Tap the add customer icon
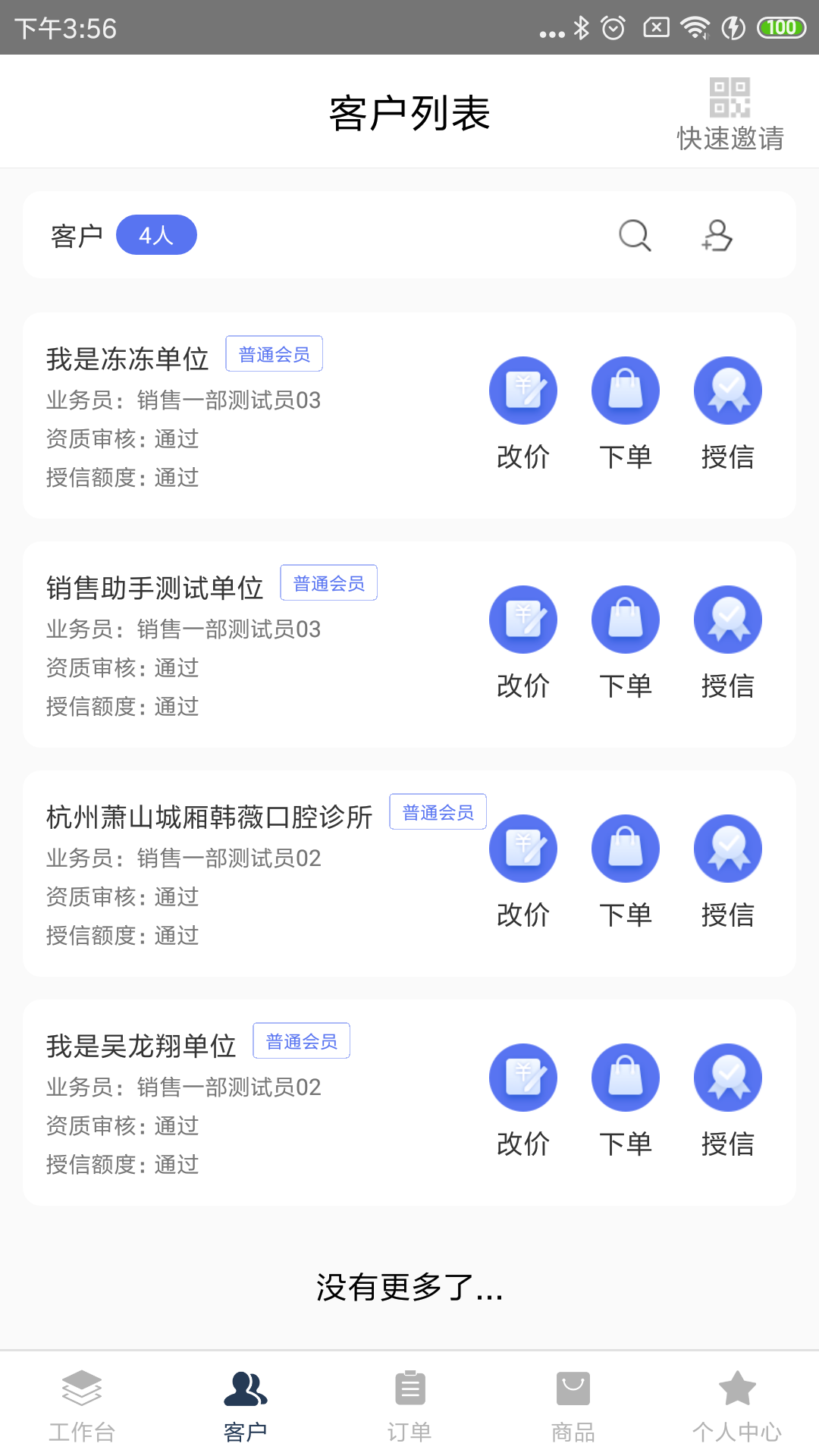 [717, 236]
